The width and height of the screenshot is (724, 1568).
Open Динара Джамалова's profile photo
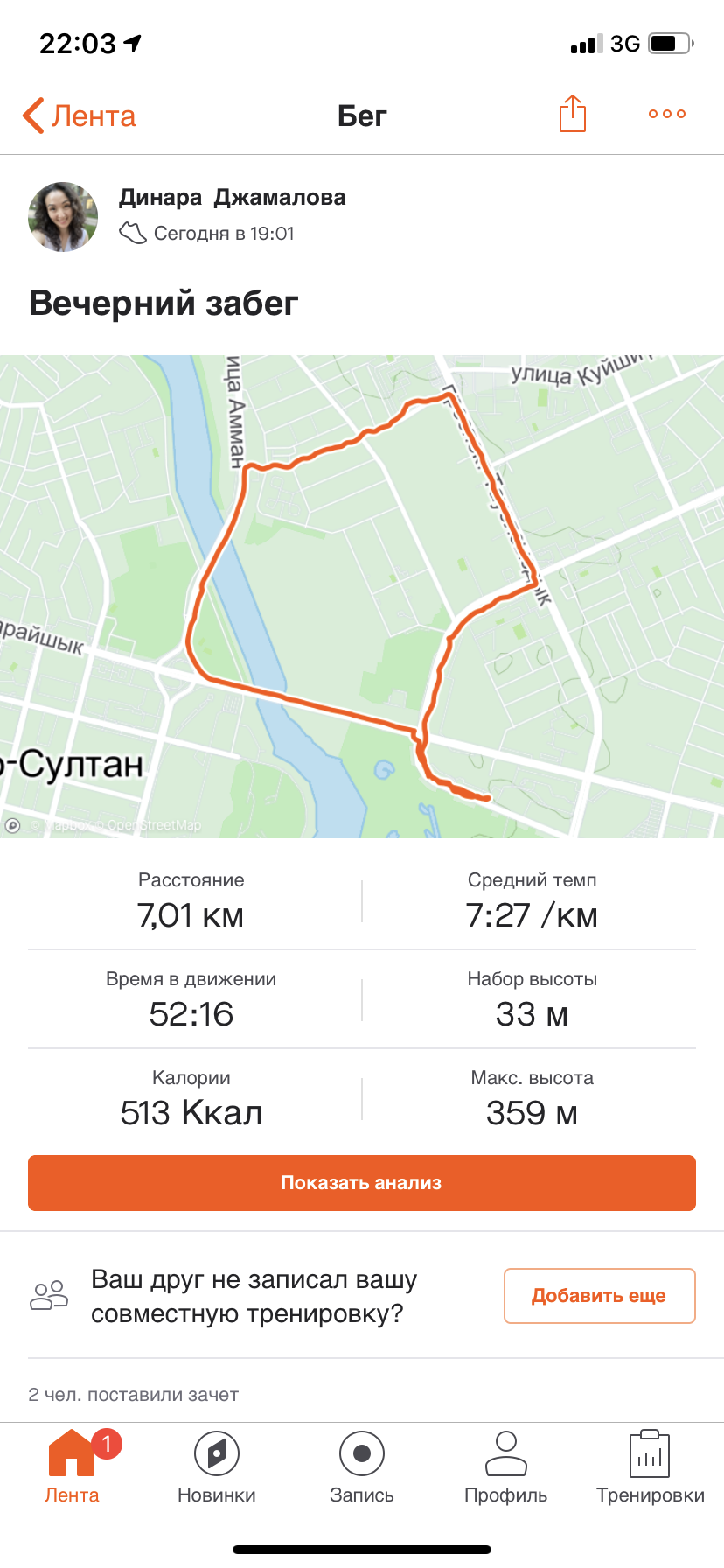point(63,217)
